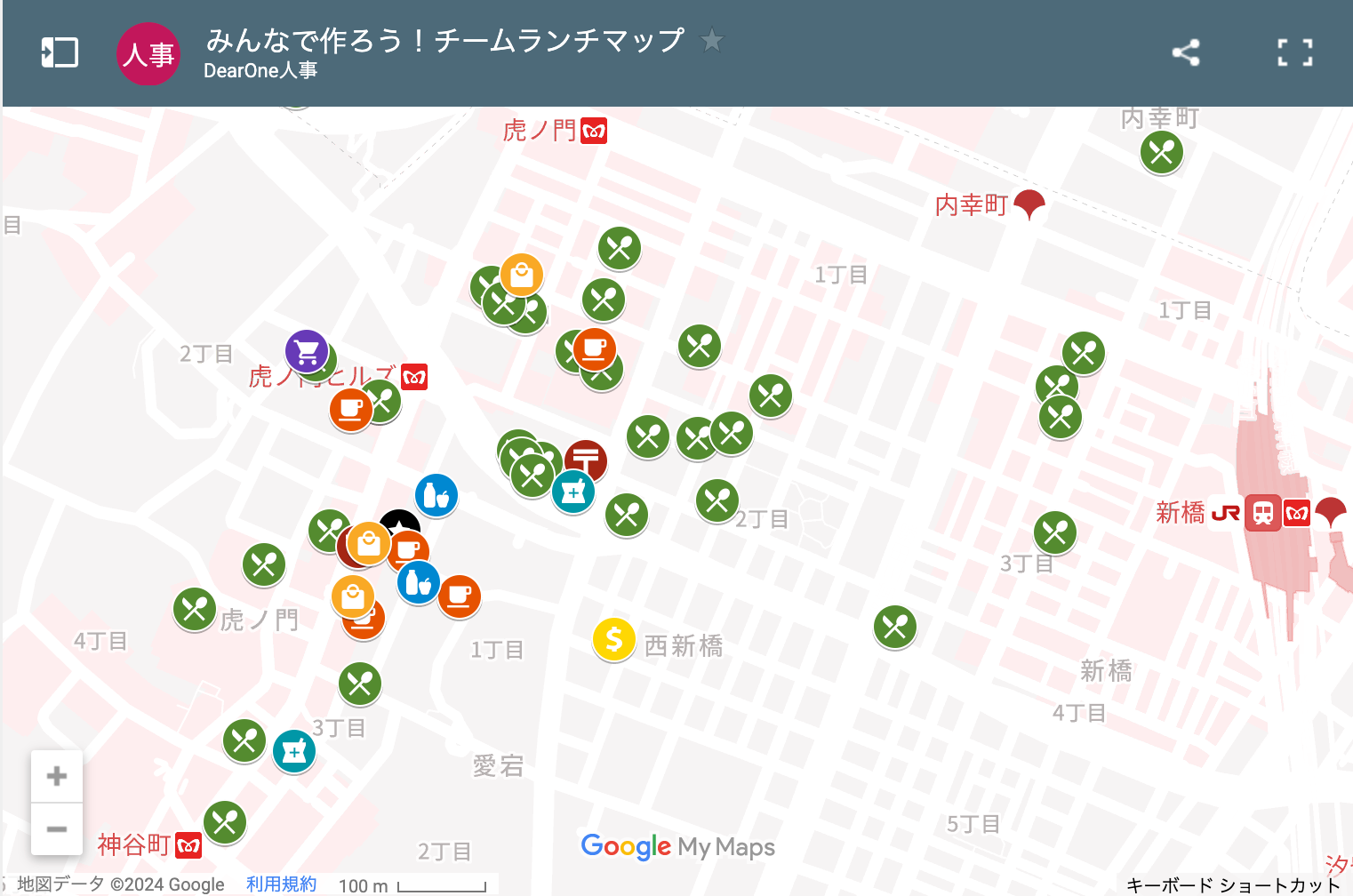Select the purple shopping cart marker
The width and height of the screenshot is (1353, 896).
pos(307,350)
